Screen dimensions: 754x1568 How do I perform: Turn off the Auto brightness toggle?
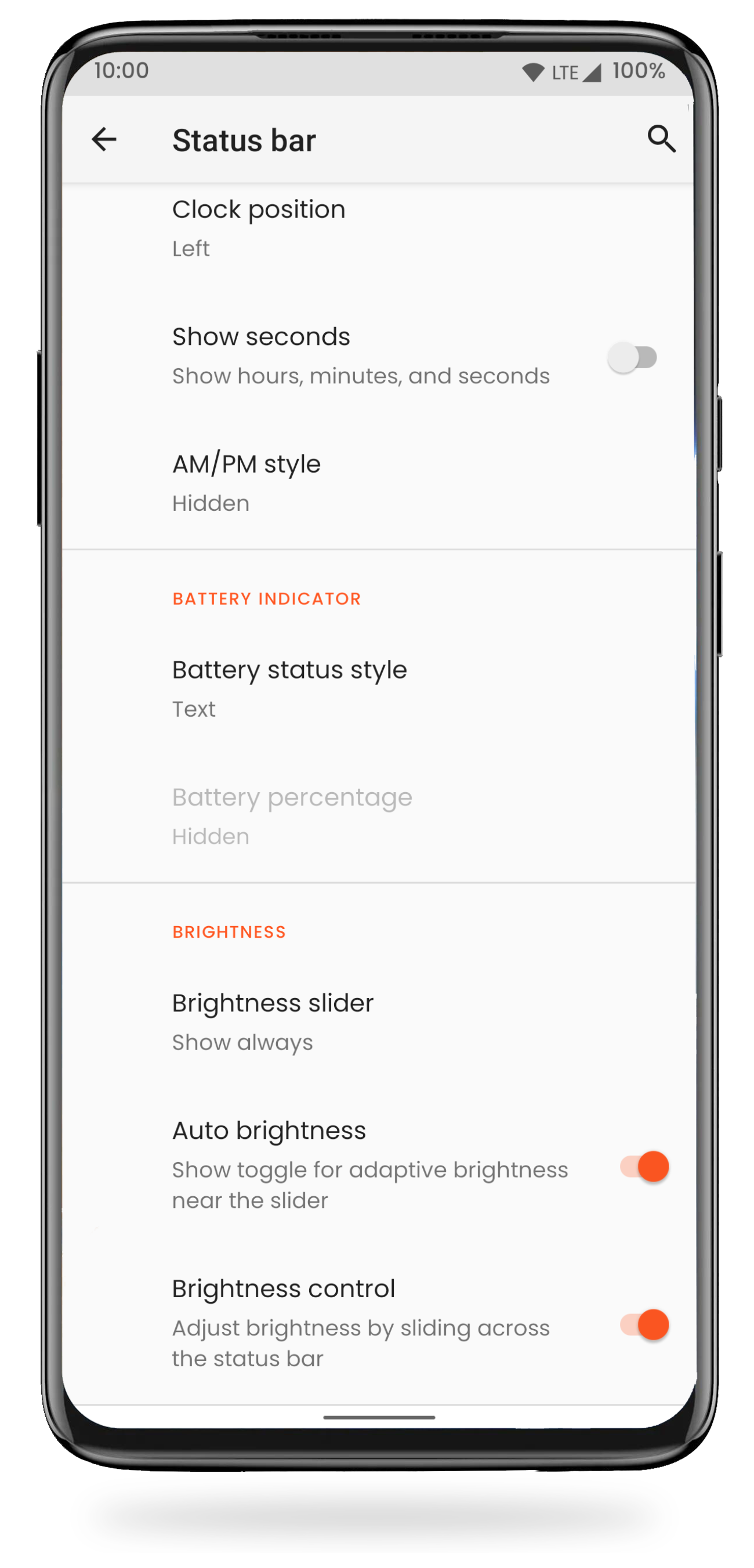[644, 1166]
